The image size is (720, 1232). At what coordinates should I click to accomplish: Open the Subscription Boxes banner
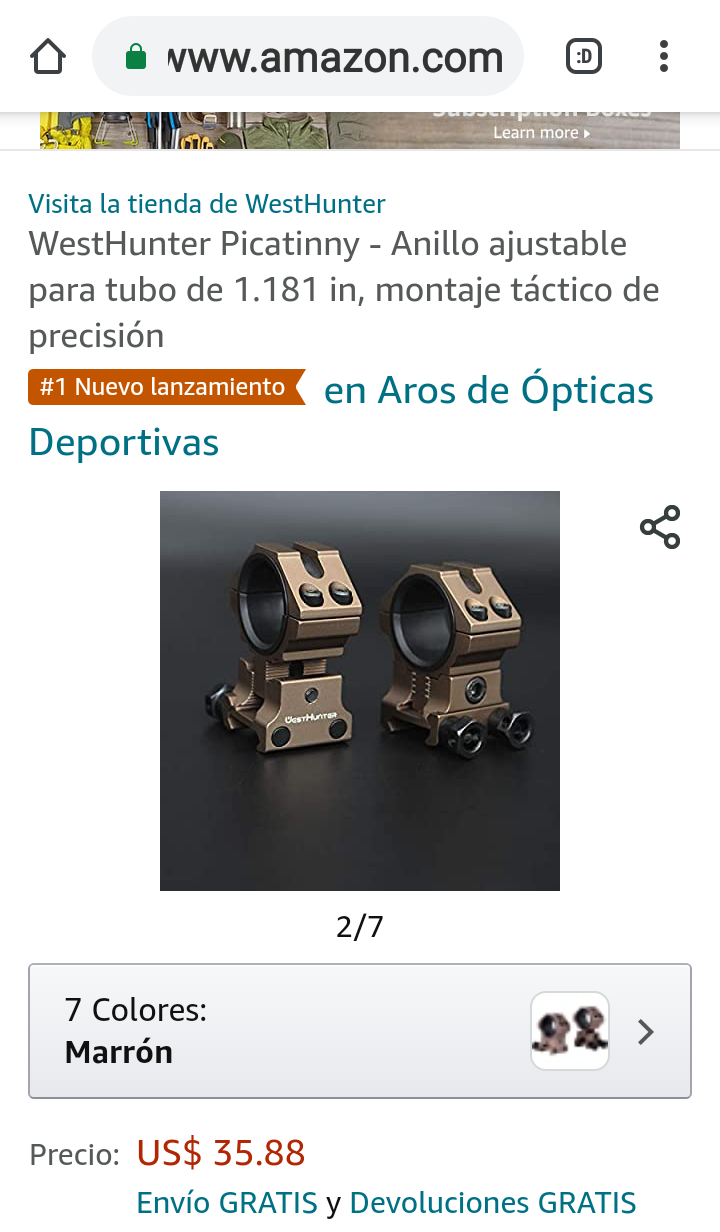360,130
